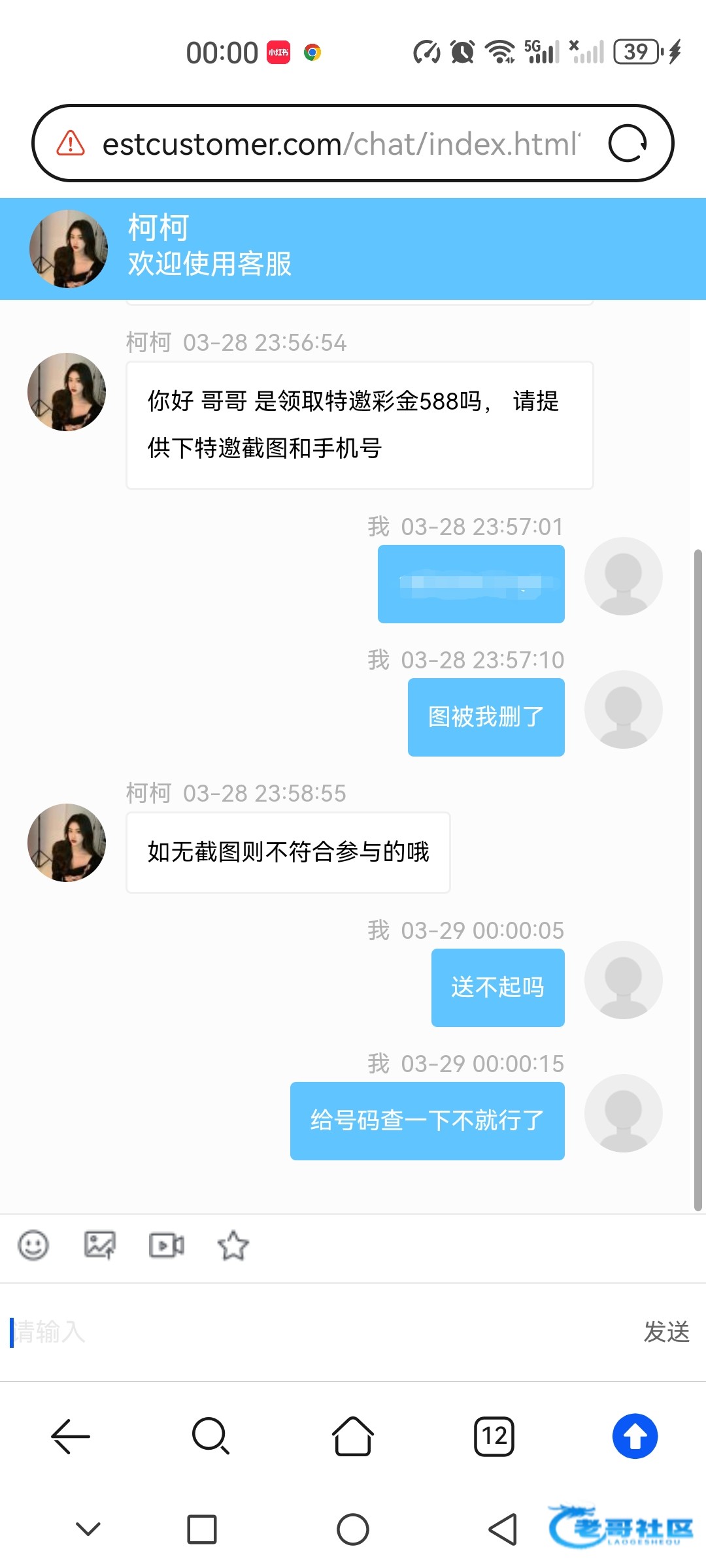Go to the browser home page
Viewport: 706px width, 1568px height.
353,1436
